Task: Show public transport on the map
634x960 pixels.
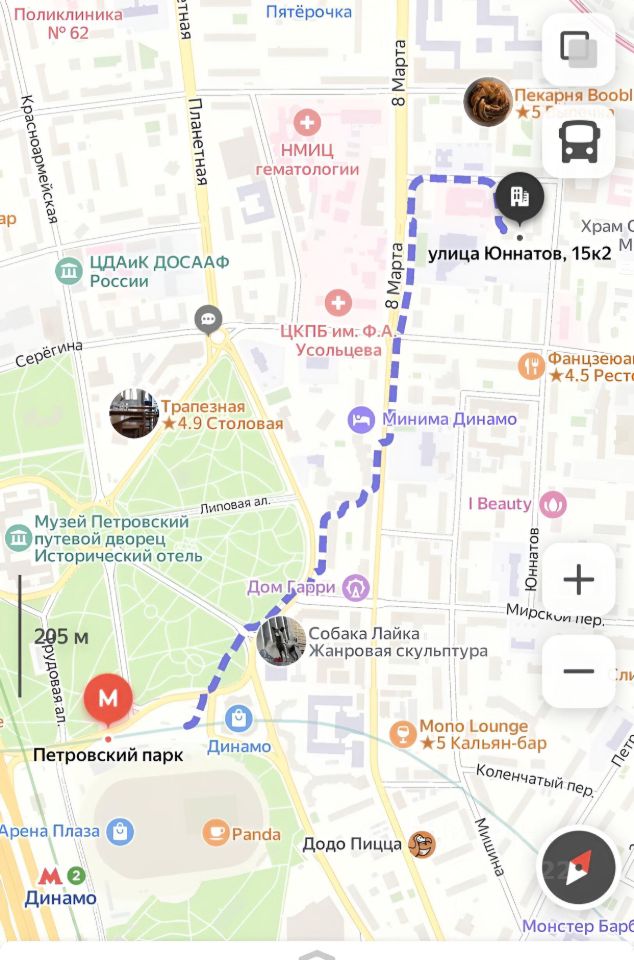Action: (x=578, y=141)
